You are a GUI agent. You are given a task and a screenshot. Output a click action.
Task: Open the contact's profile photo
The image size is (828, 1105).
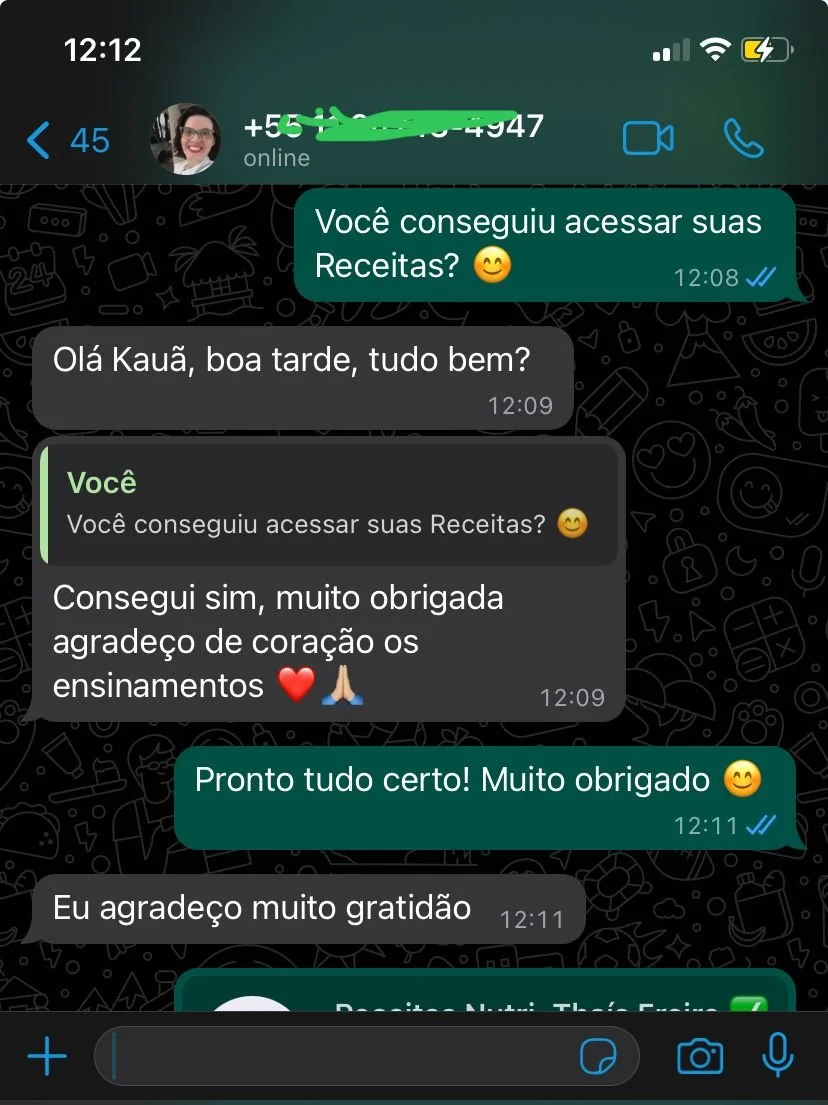(186, 140)
